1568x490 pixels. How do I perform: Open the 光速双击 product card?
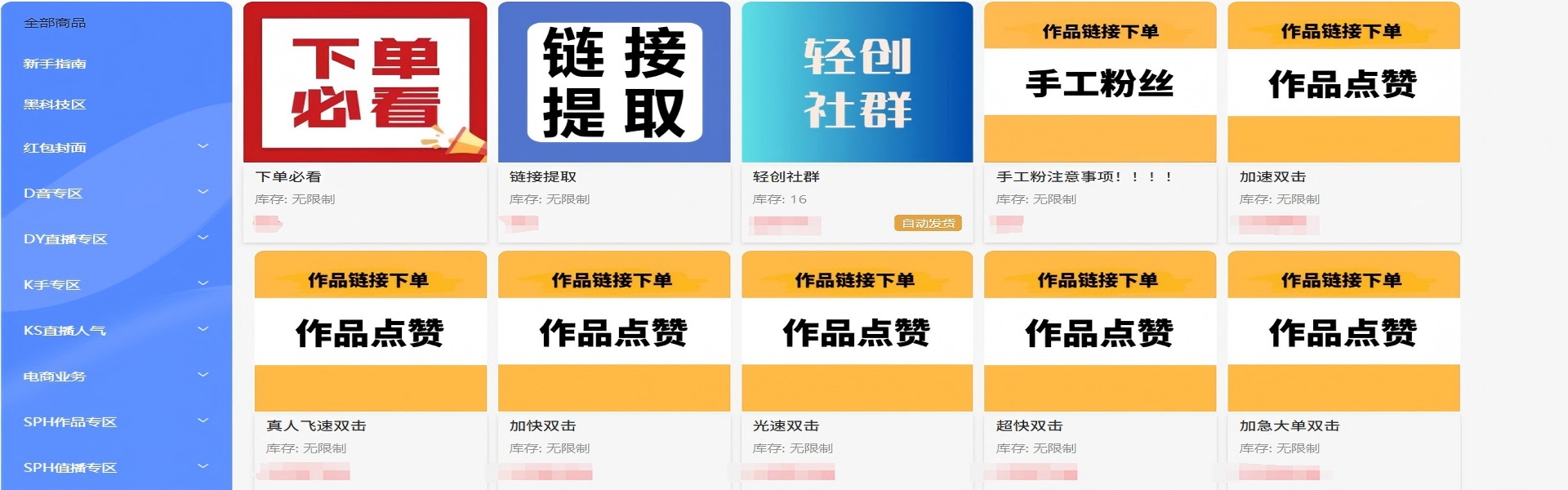[857, 332]
